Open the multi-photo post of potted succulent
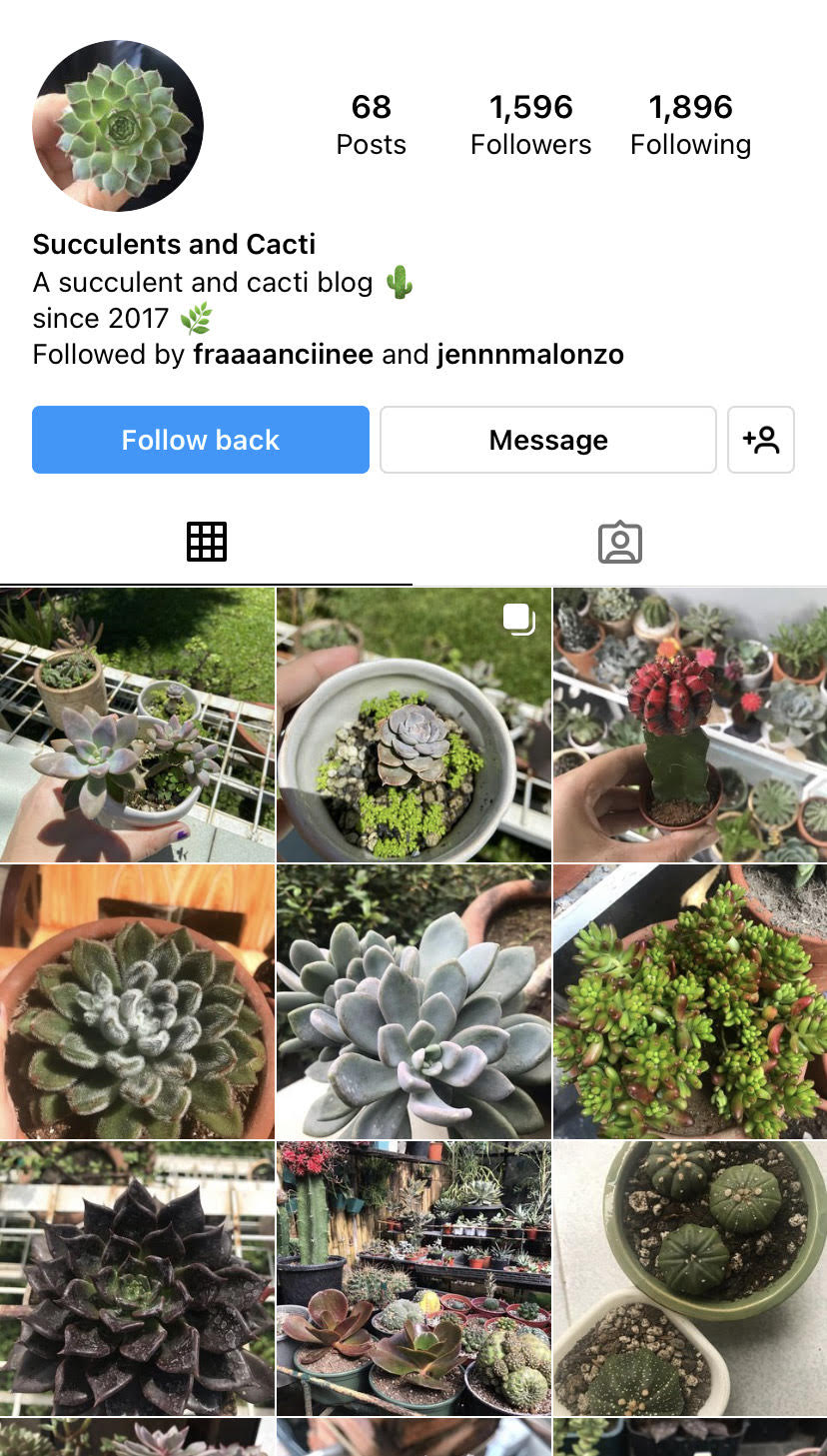 coord(413,725)
